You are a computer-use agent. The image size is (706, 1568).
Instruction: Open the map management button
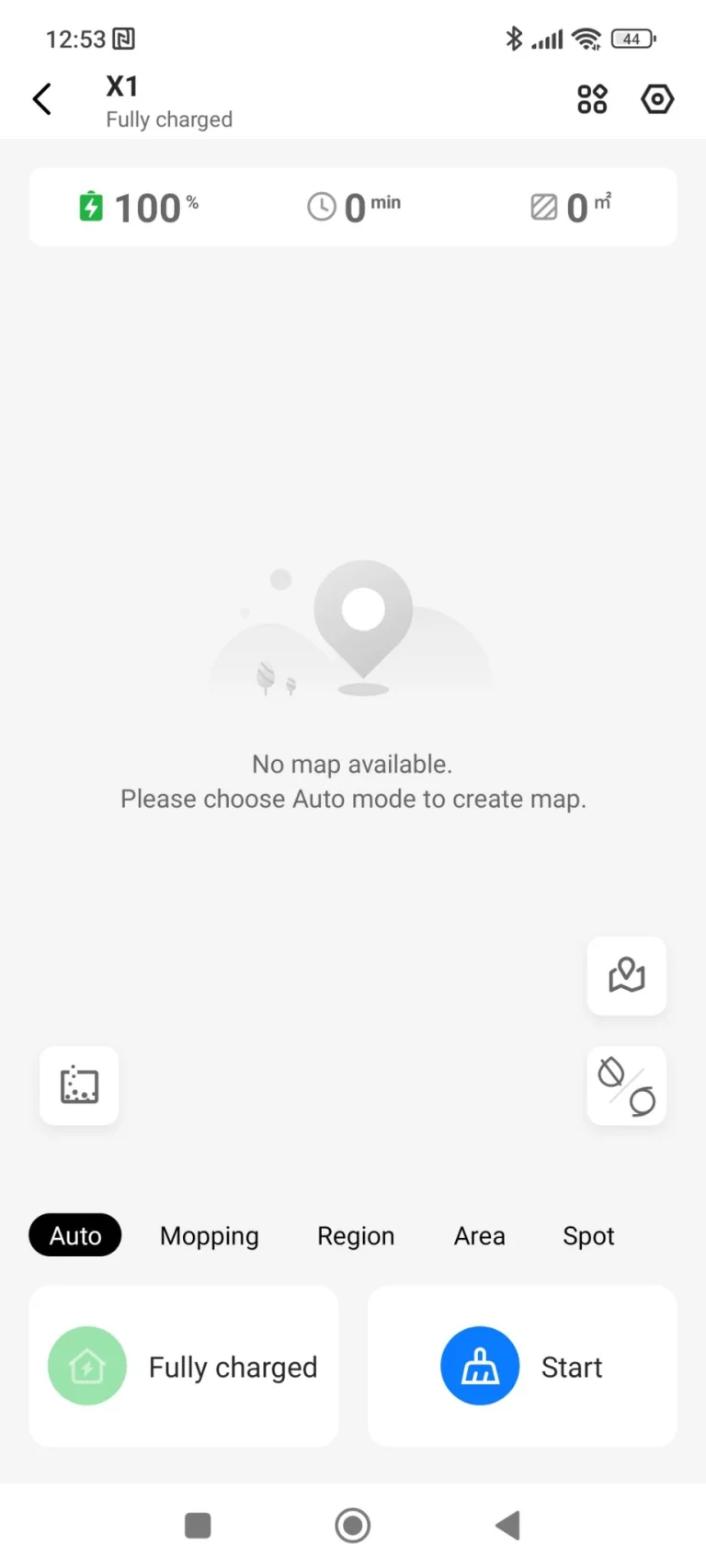tap(626, 975)
